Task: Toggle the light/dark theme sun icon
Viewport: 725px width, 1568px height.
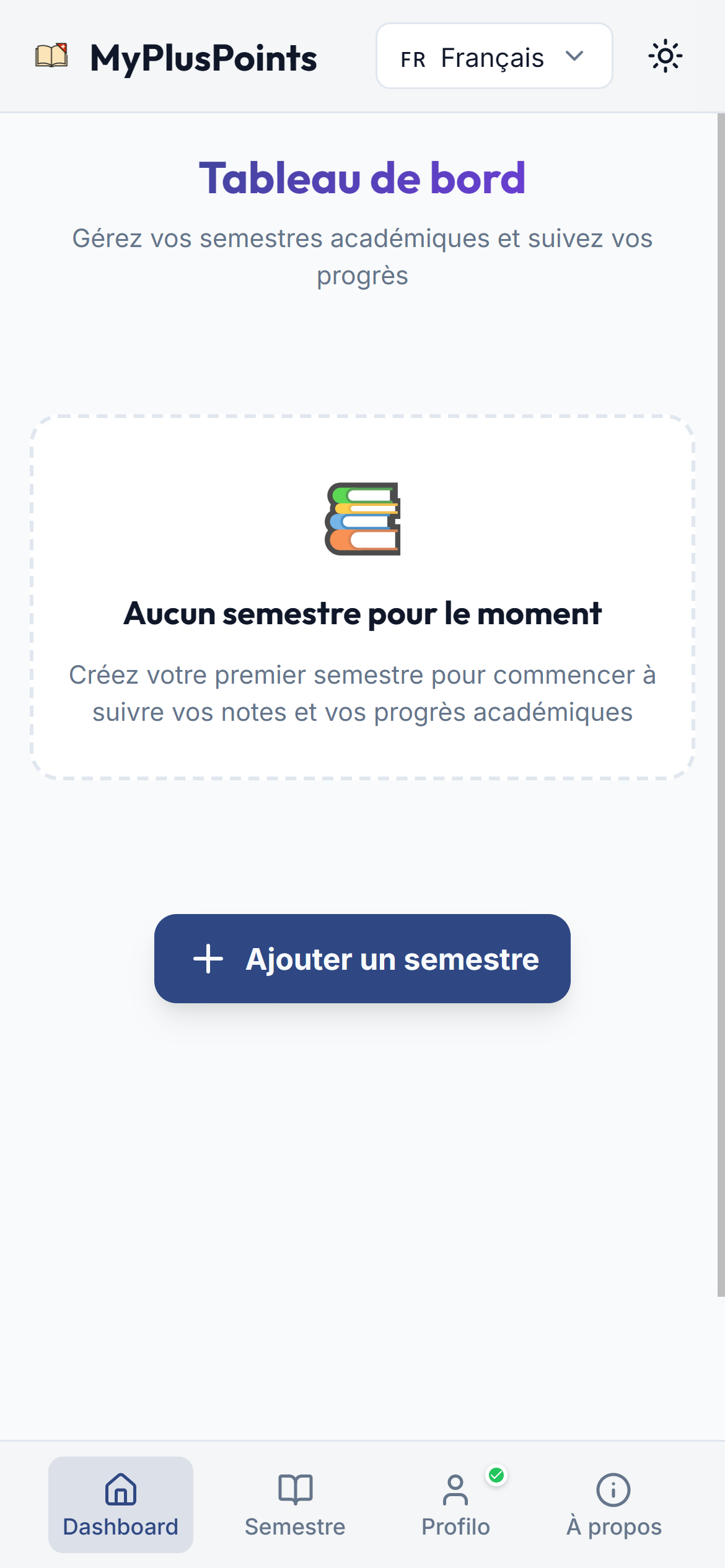Action: 665,56
